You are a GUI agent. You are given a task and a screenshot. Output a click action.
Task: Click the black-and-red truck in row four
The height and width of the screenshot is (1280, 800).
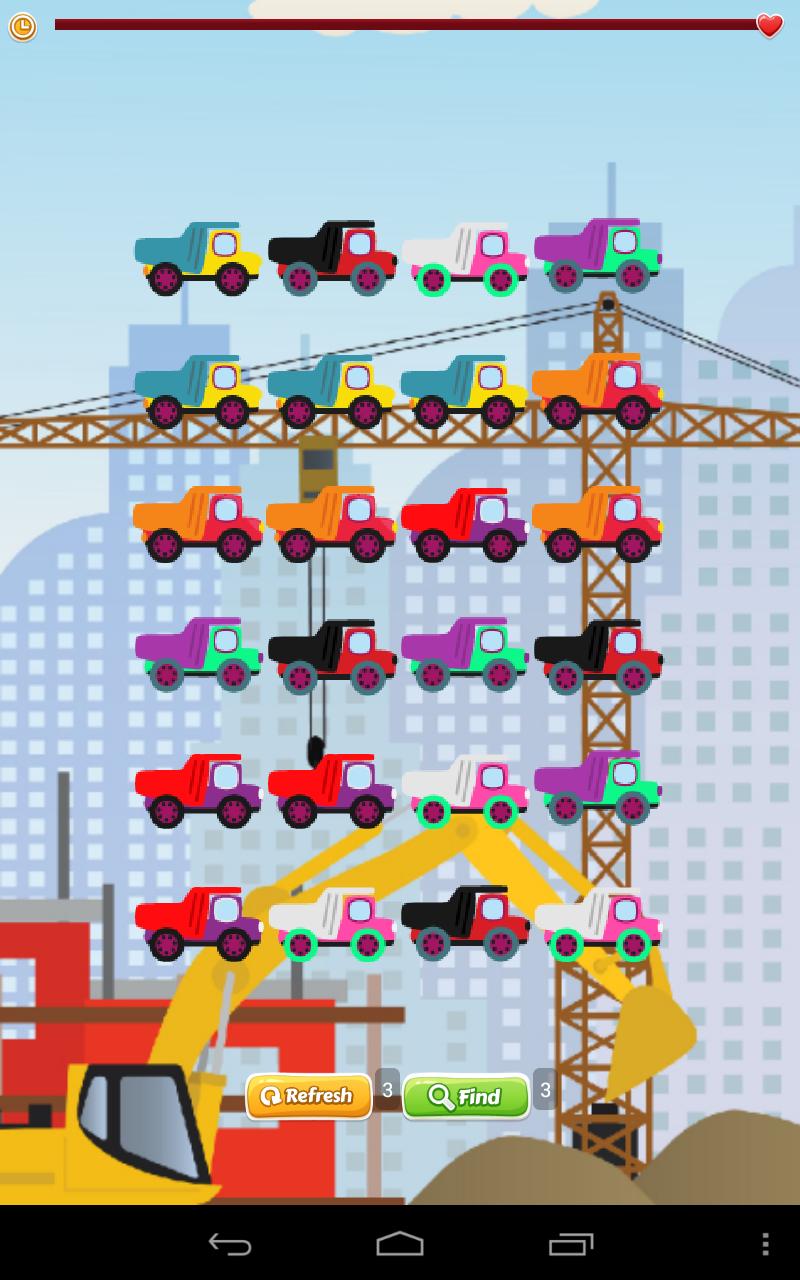(x=330, y=655)
